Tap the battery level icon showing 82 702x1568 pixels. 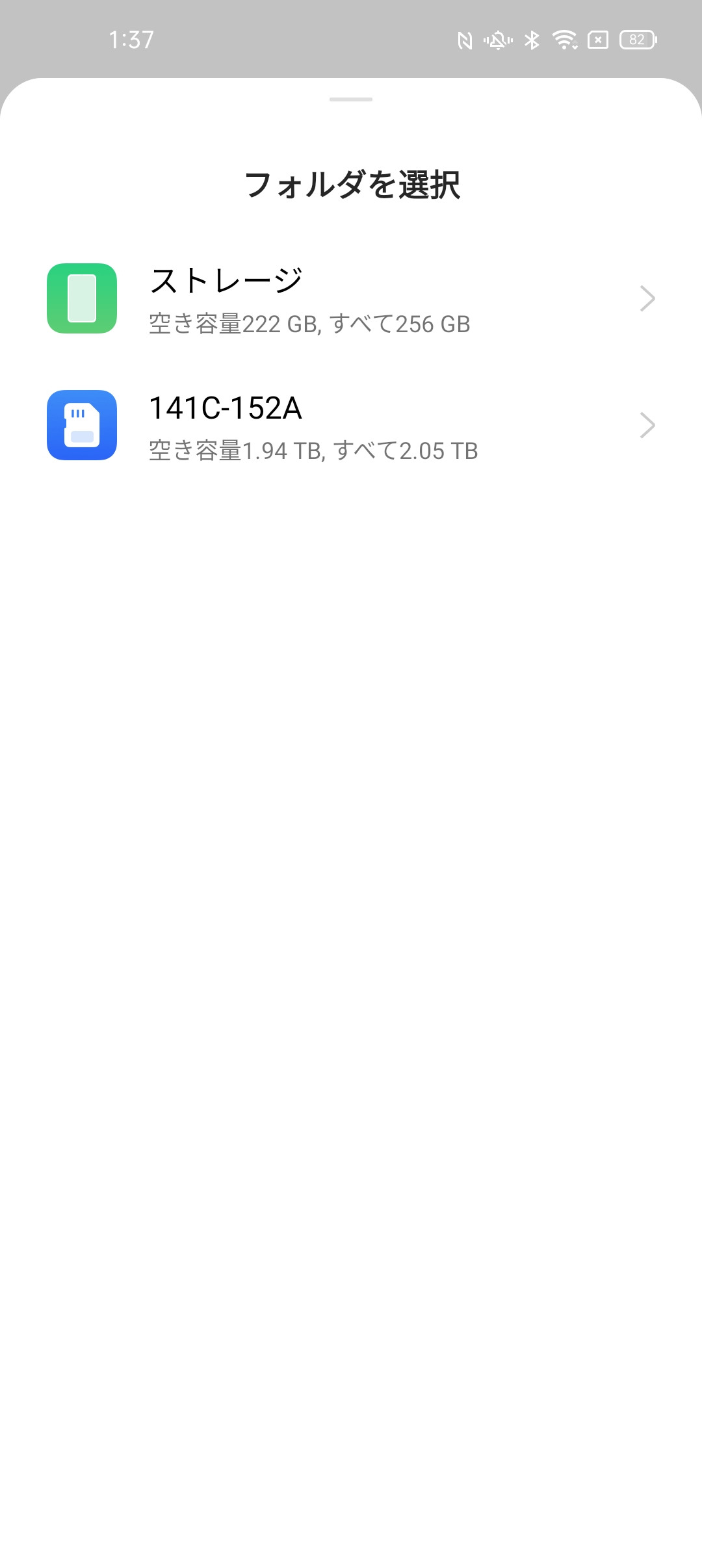[636, 41]
